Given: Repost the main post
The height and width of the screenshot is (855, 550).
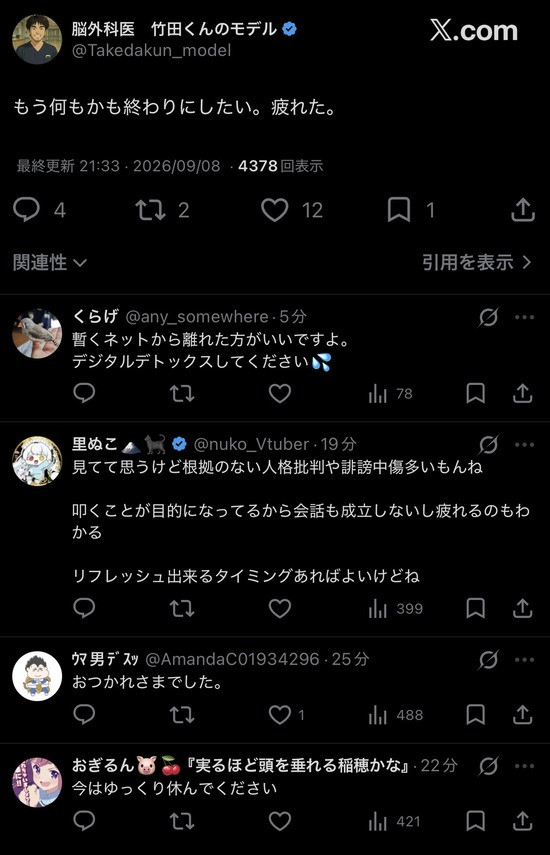Looking at the screenshot, I should [x=150, y=210].
